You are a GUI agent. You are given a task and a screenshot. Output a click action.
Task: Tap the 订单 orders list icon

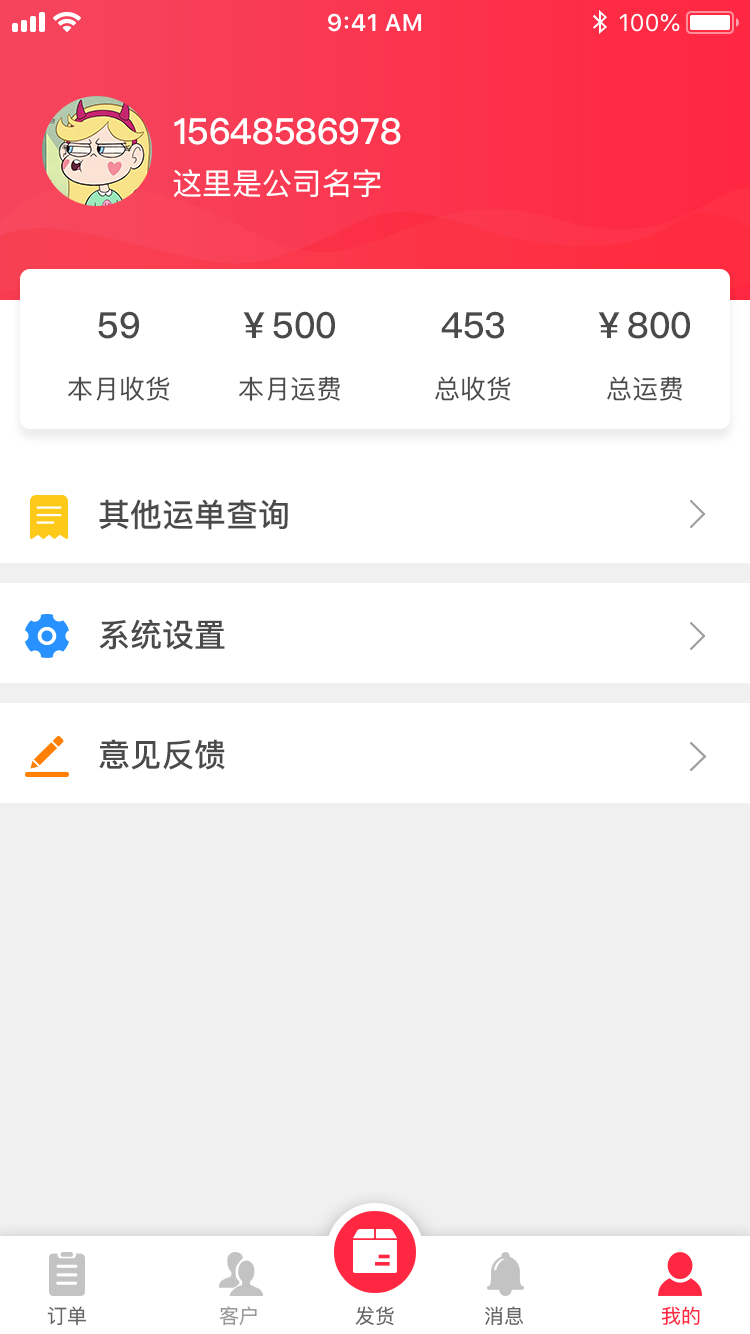[x=66, y=1274]
